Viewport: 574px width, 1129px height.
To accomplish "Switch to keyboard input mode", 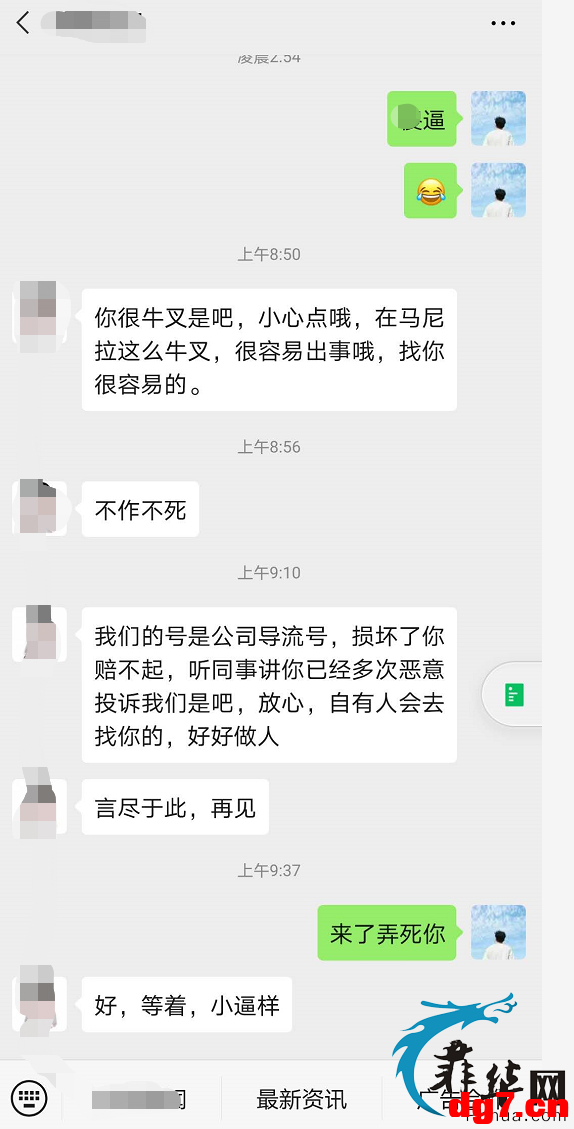I will pyautogui.click(x=30, y=1097).
